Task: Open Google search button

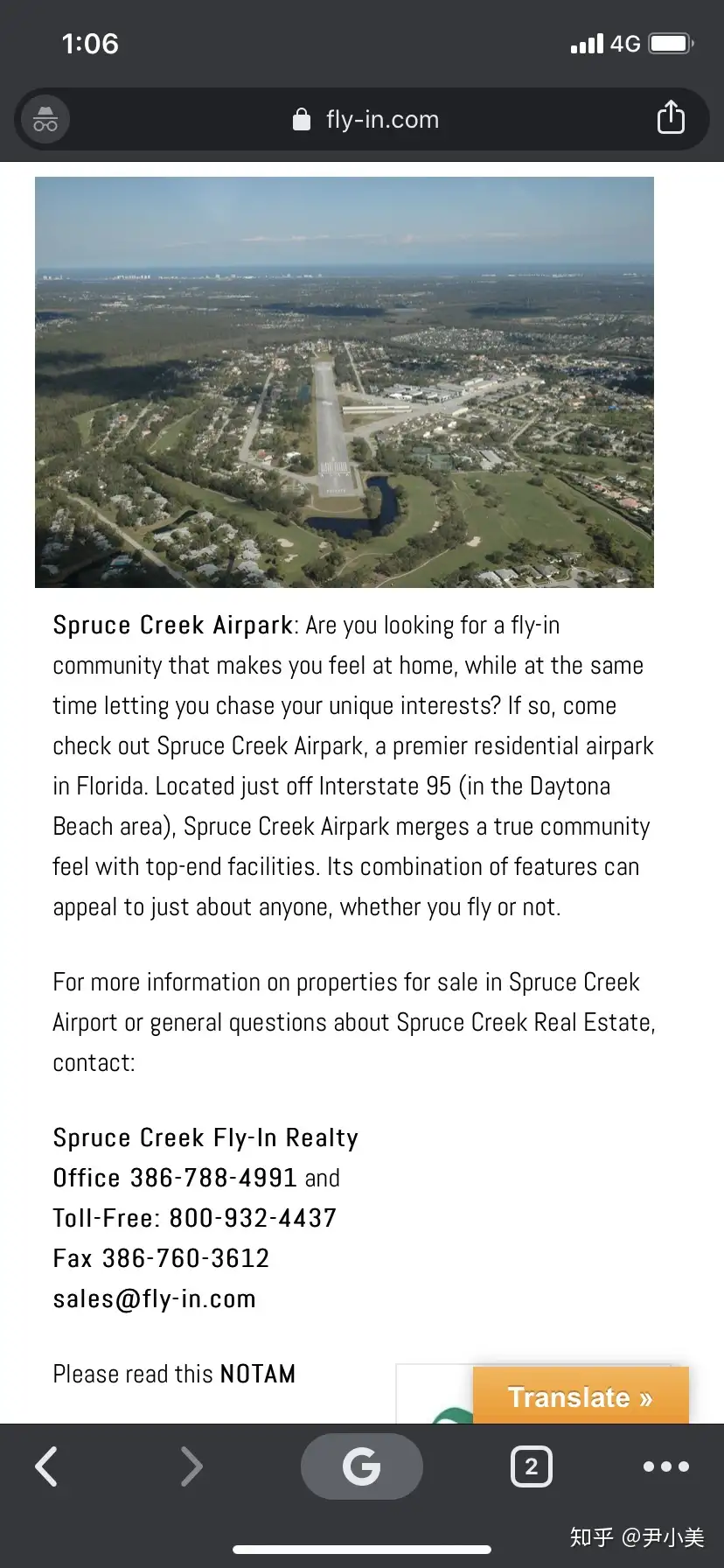Action: [x=361, y=1466]
